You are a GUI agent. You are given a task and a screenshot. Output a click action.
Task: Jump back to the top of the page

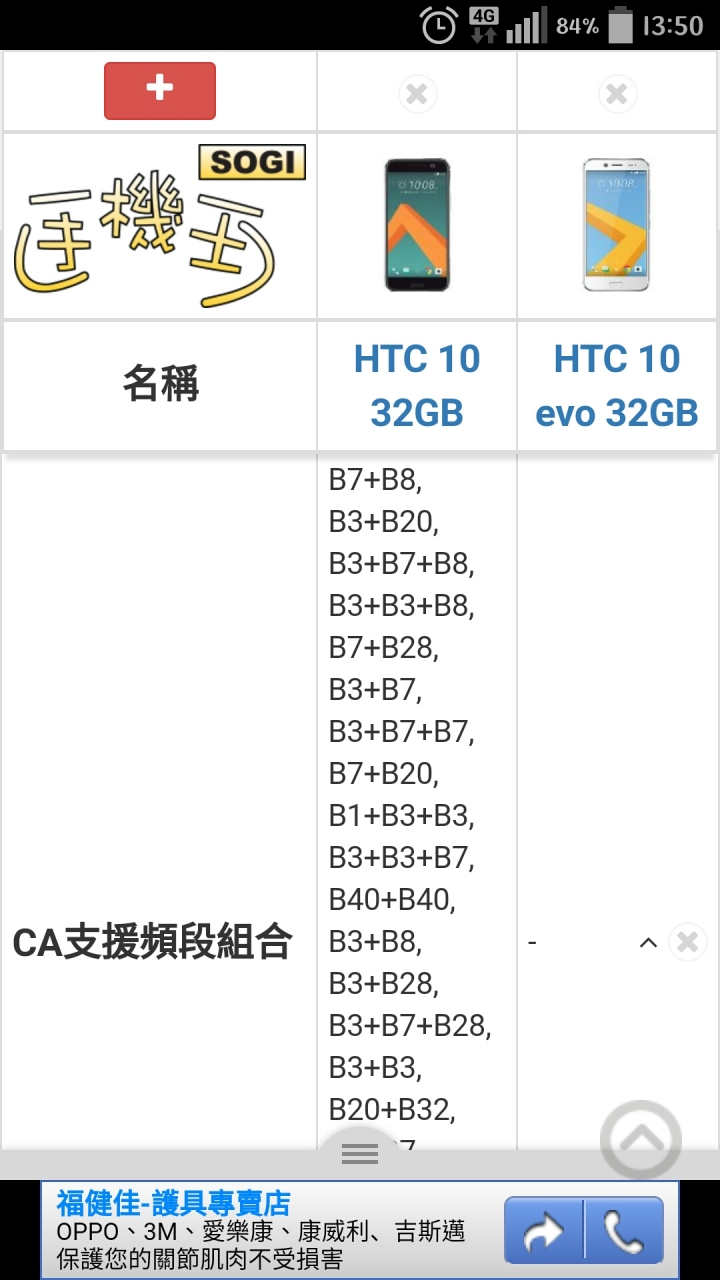(x=640, y=1139)
